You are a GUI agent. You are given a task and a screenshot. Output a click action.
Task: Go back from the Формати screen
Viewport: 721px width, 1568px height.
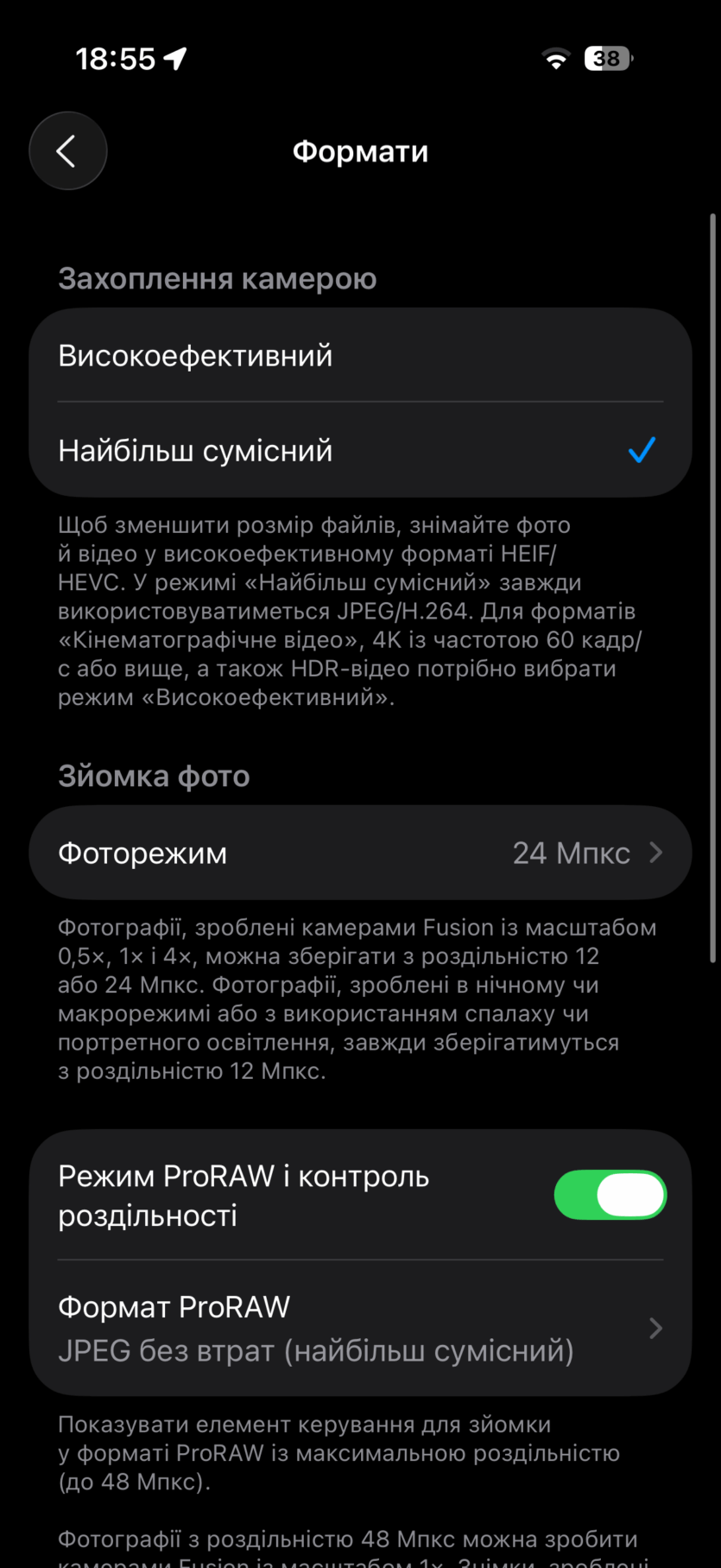[67, 151]
